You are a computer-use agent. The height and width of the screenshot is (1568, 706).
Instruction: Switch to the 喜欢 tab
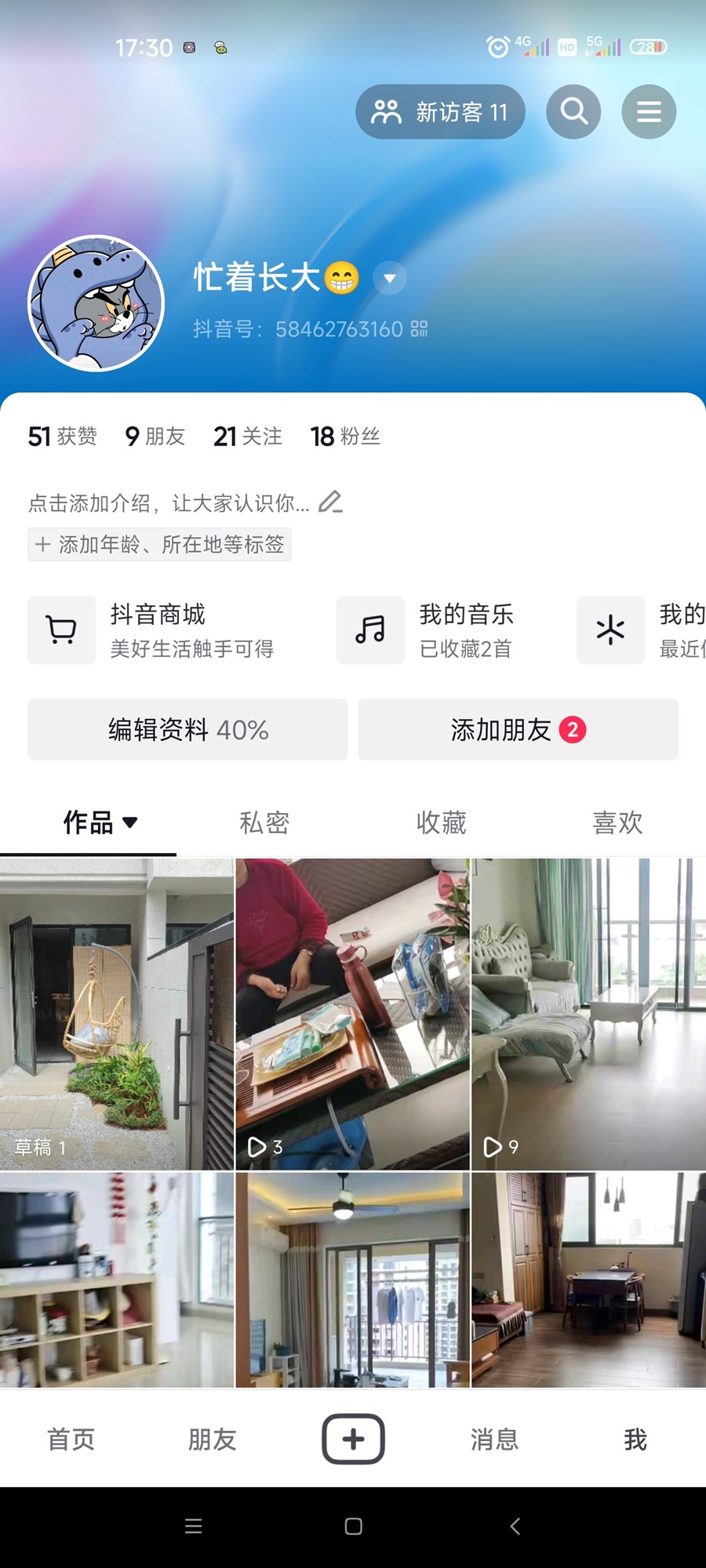617,822
